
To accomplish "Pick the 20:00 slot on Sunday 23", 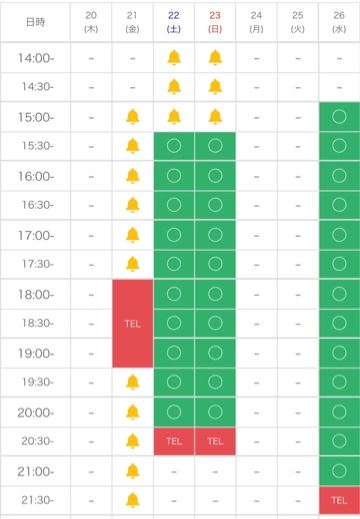I will pos(215,412).
